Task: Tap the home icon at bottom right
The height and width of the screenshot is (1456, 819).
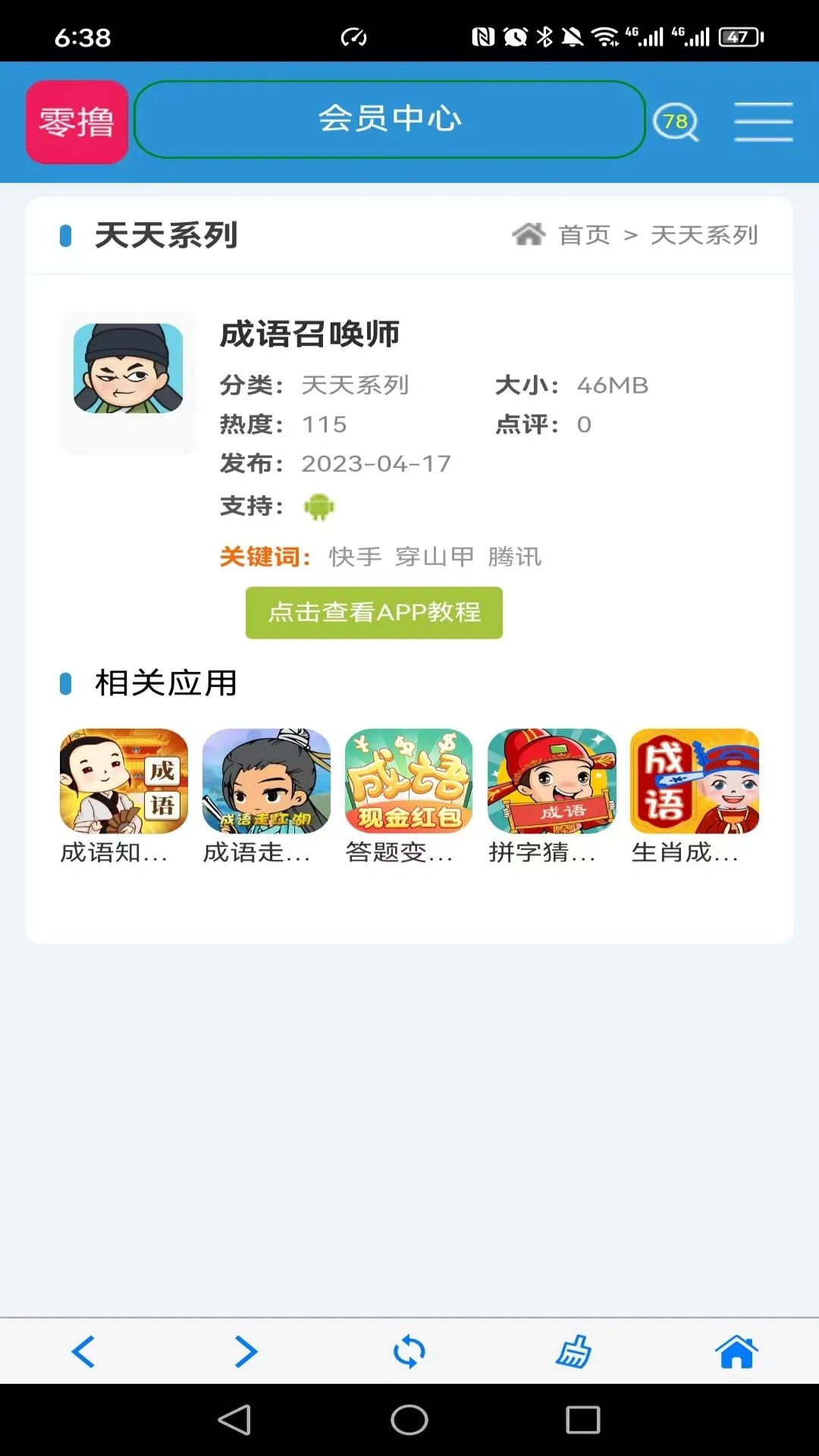Action: (736, 1351)
